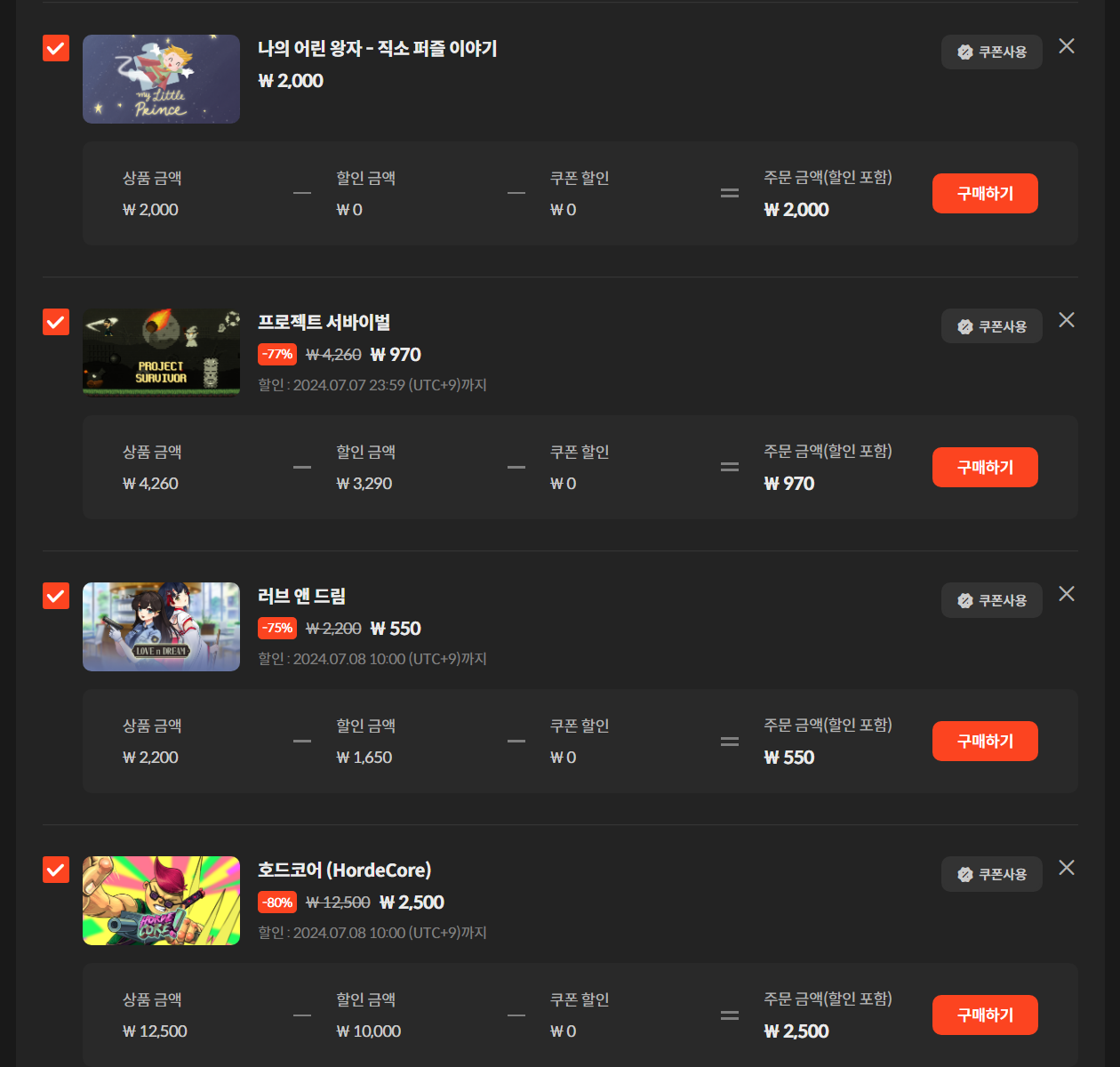Remove 프로젝트 서바이벌 from the cart
The image size is (1120, 1067).
tap(1067, 320)
